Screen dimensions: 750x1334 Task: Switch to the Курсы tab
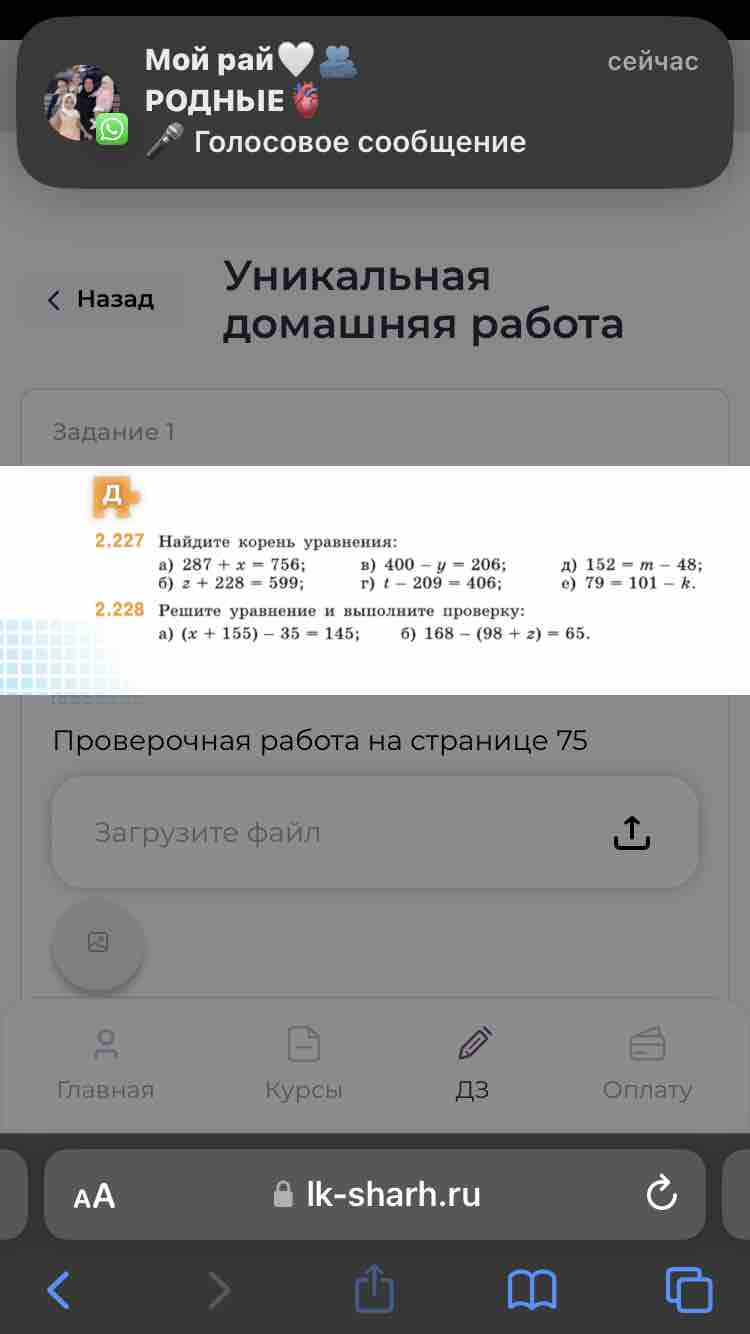(304, 1064)
